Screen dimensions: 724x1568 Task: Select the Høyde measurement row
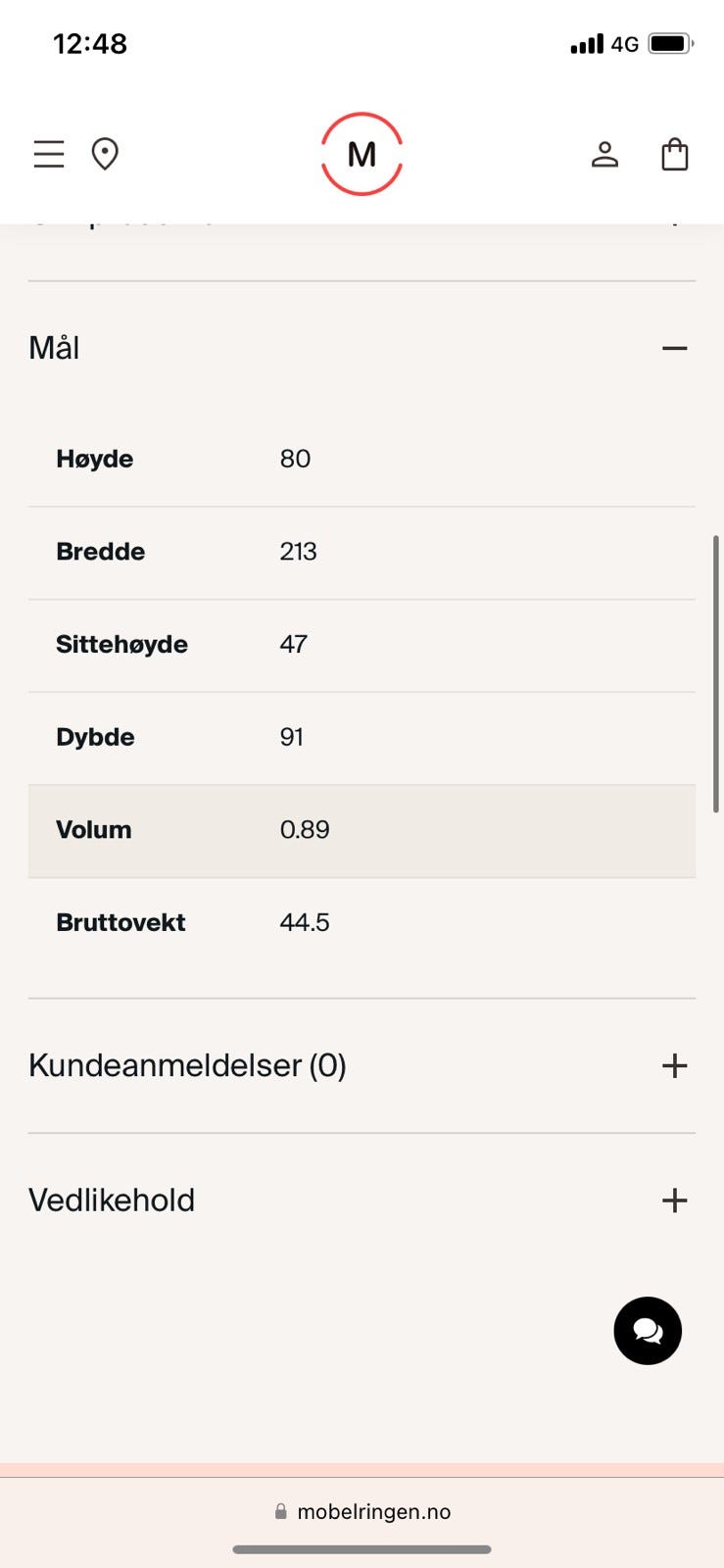[x=362, y=459]
